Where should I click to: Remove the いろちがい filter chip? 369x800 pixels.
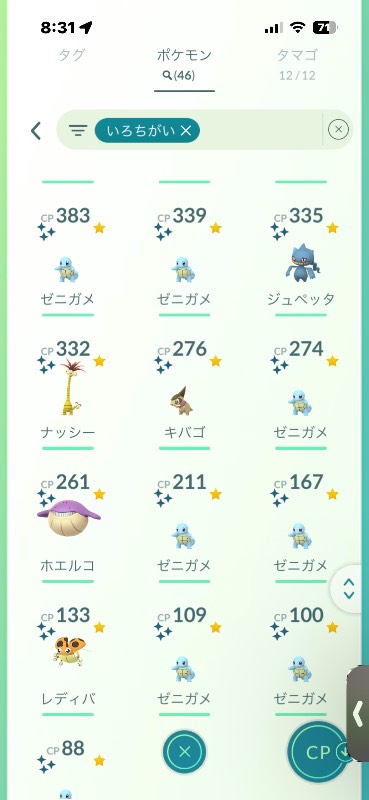coord(147,131)
